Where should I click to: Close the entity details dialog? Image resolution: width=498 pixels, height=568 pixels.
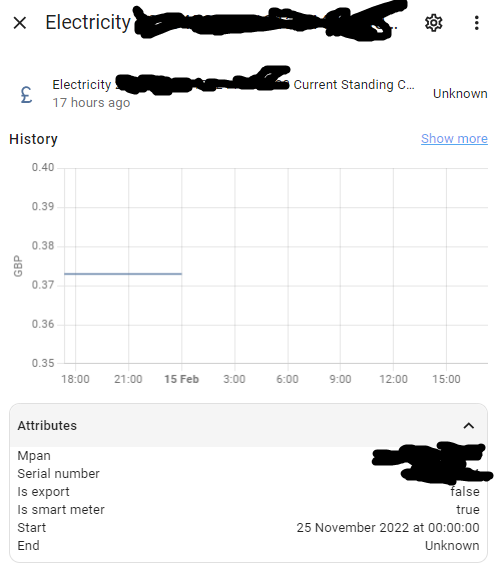click(20, 23)
